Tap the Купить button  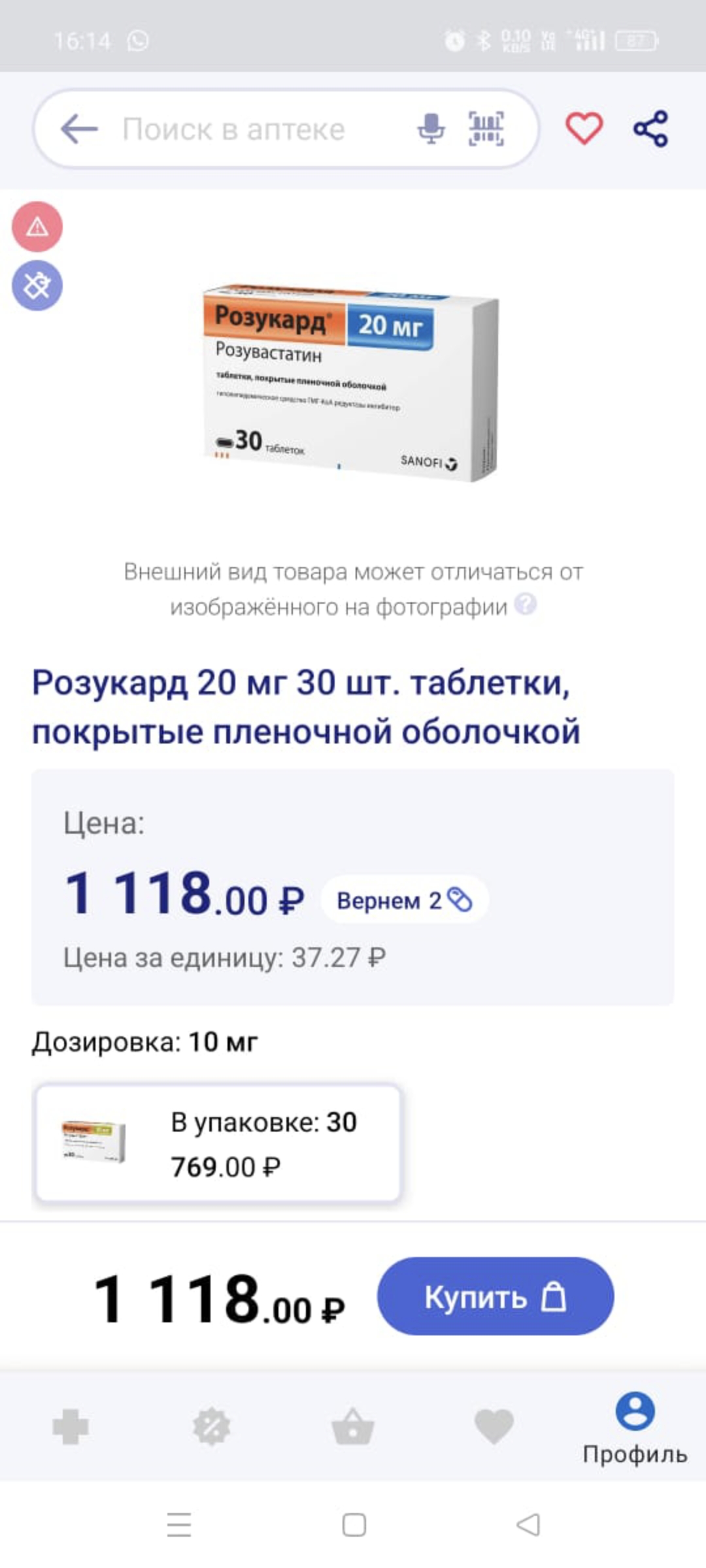[495, 1296]
